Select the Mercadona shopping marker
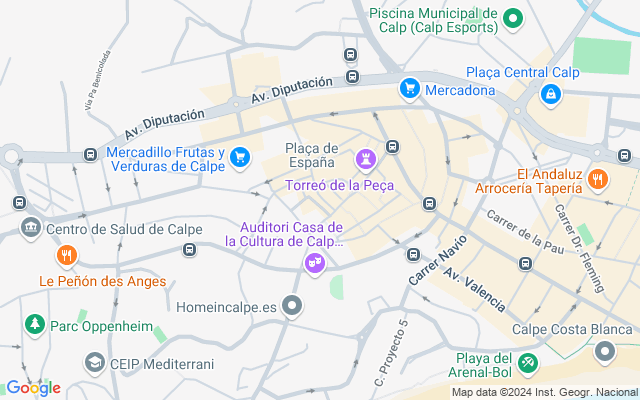640x400 pixels. [x=409, y=89]
